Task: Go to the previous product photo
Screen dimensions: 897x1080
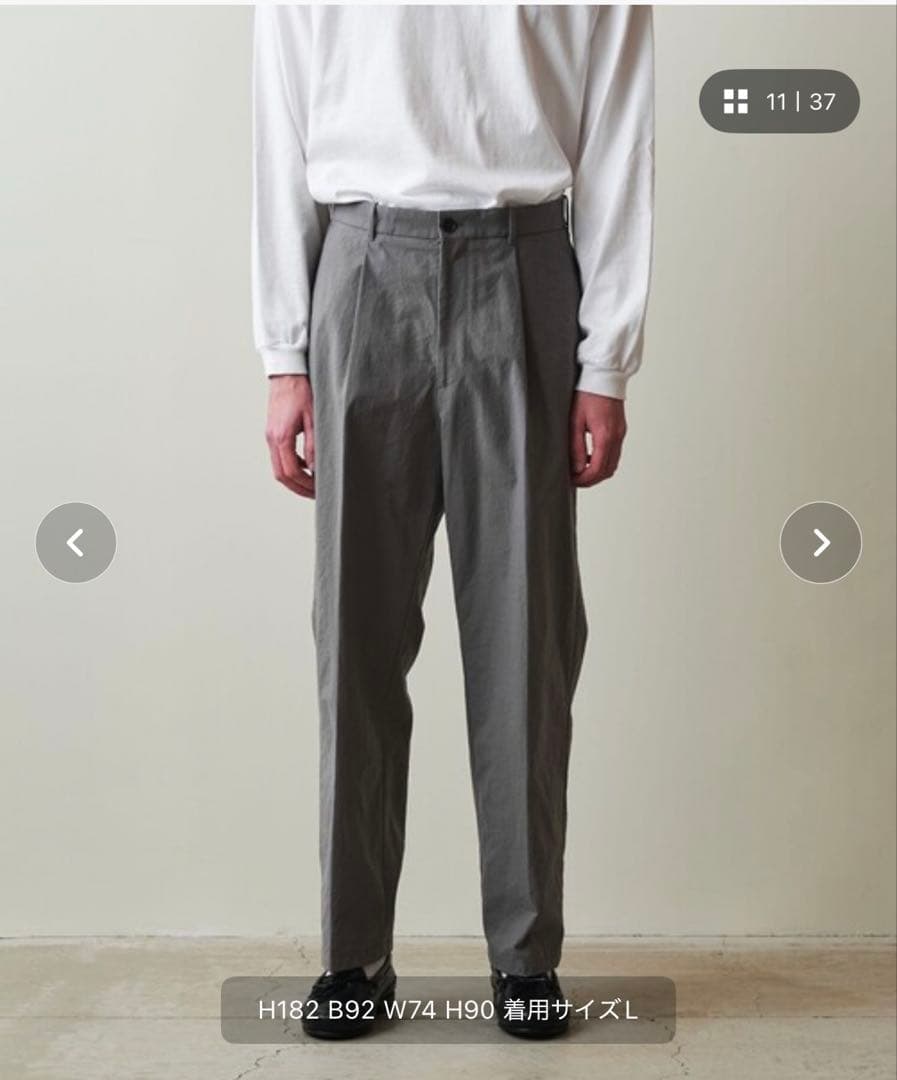Action: pos(76,543)
